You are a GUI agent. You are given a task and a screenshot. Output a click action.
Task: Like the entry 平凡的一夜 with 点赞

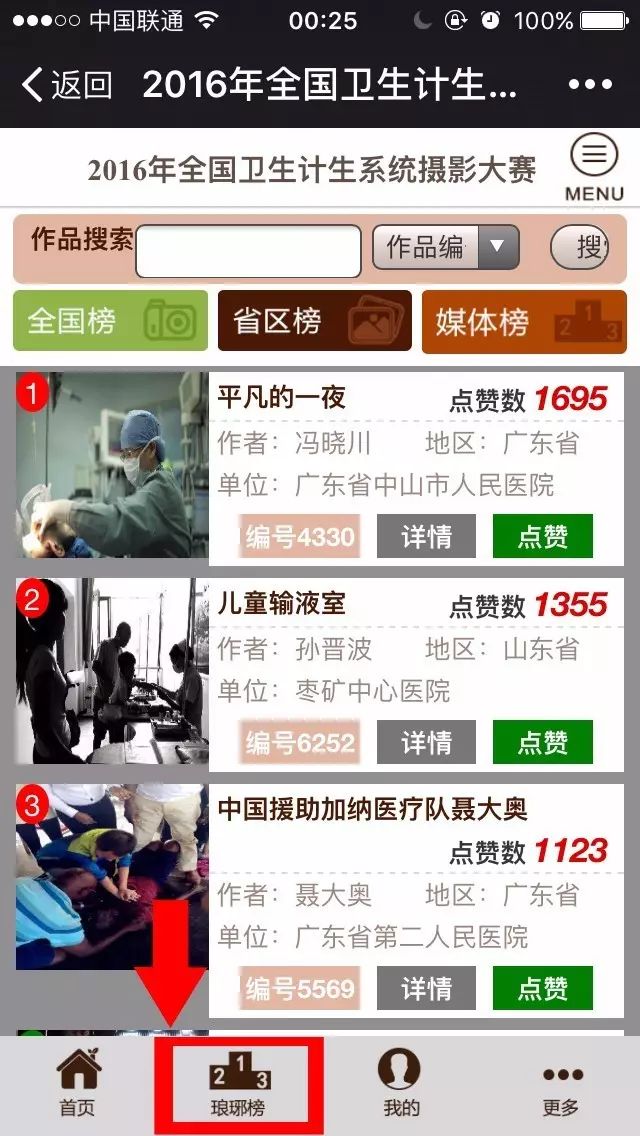(x=543, y=536)
